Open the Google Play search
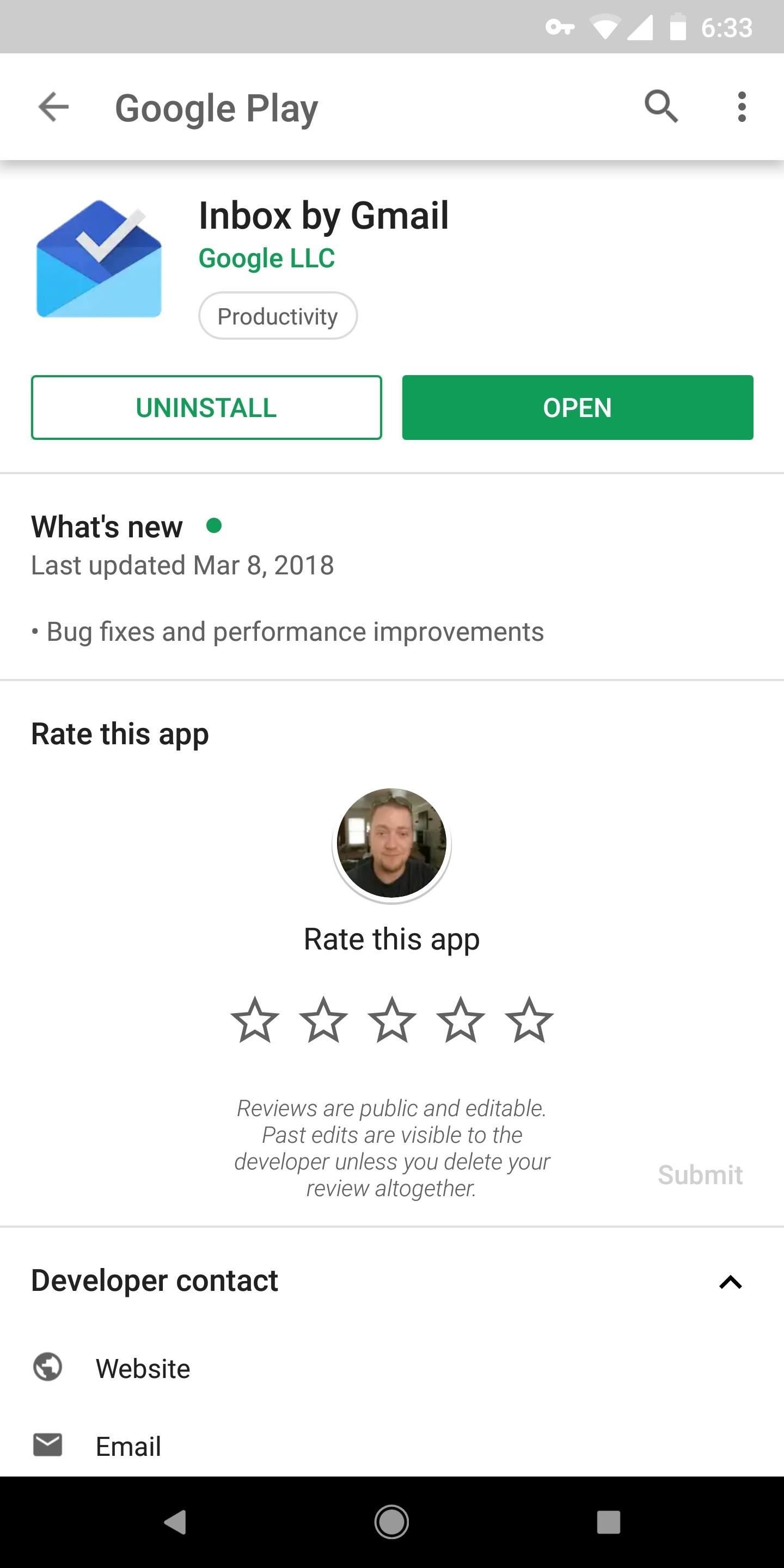Image resolution: width=784 pixels, height=1568 pixels. coord(661,107)
